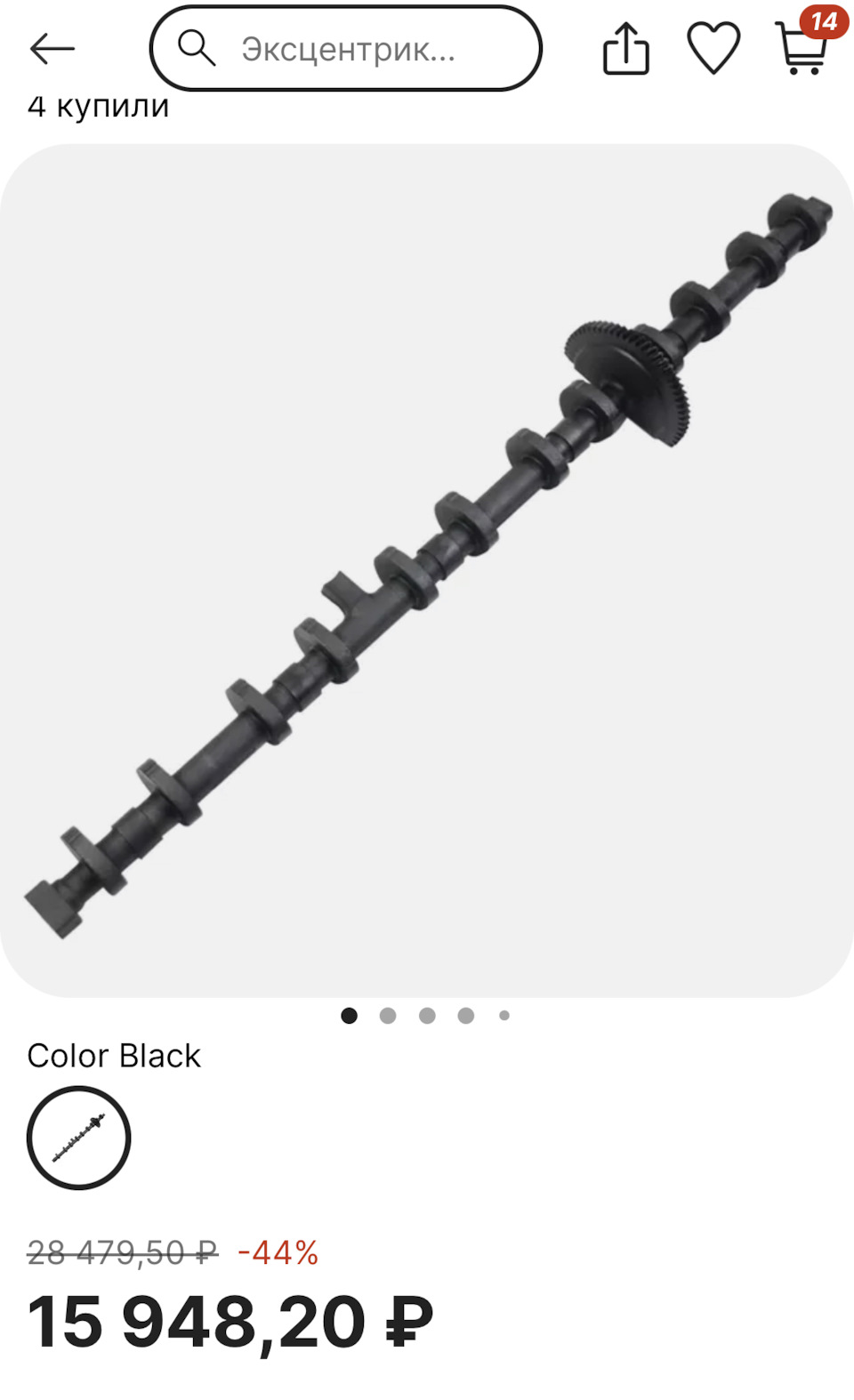Open the search field with Эксцентрик
This screenshot has height=1400, width=854.
coord(345,49)
